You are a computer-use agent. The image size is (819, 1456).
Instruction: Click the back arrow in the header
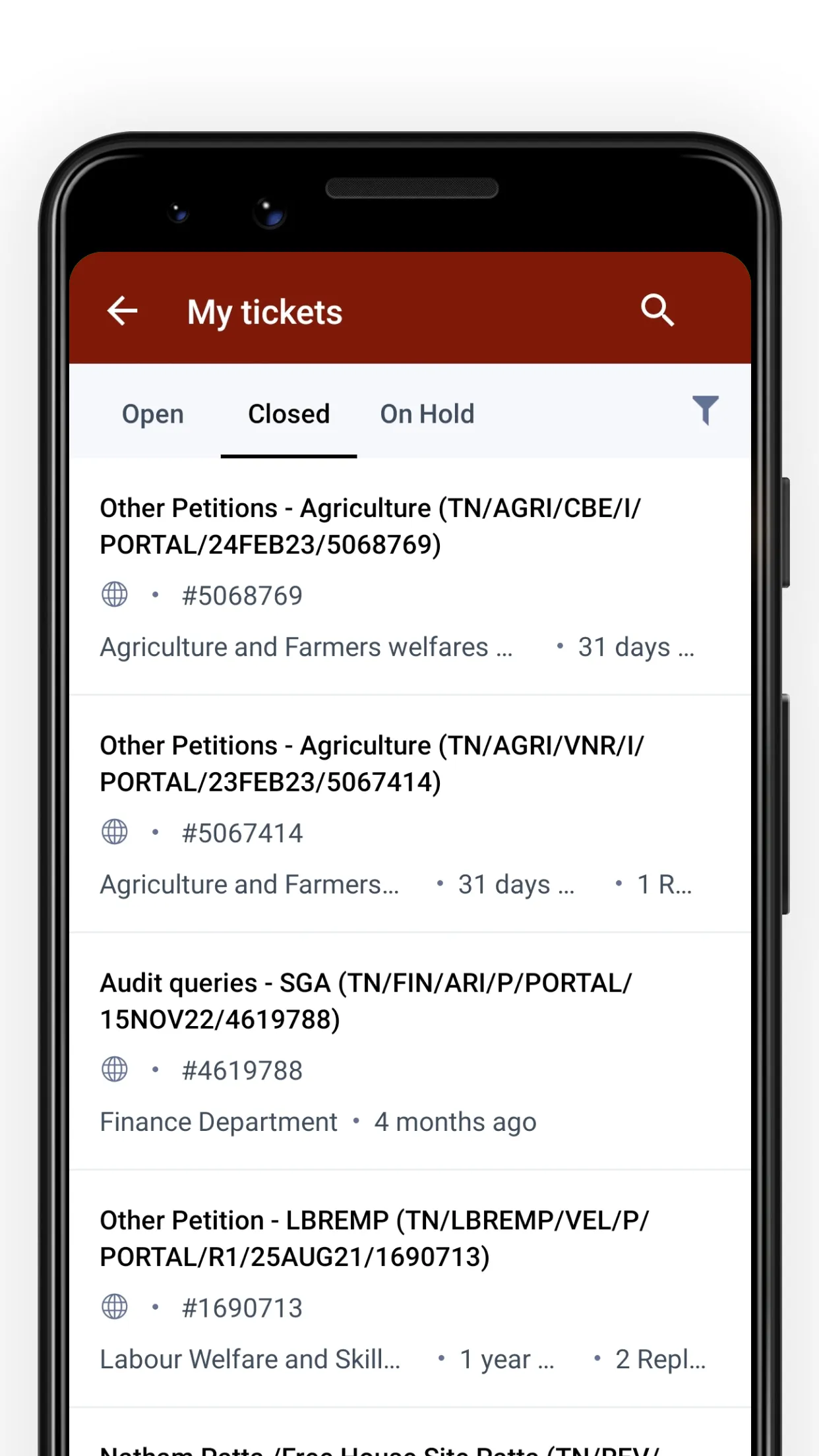122,311
